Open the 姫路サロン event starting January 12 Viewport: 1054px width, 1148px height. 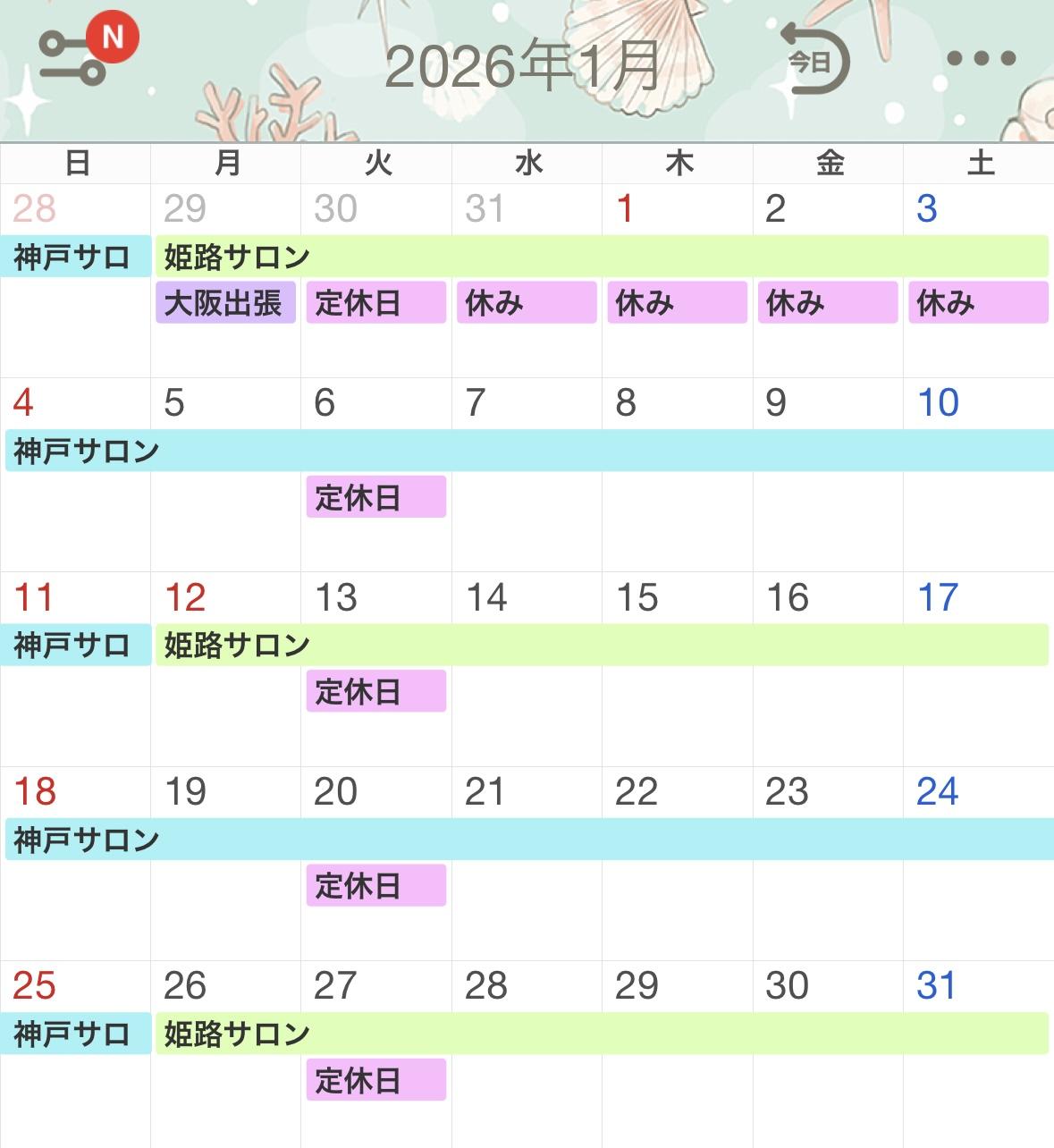point(602,645)
